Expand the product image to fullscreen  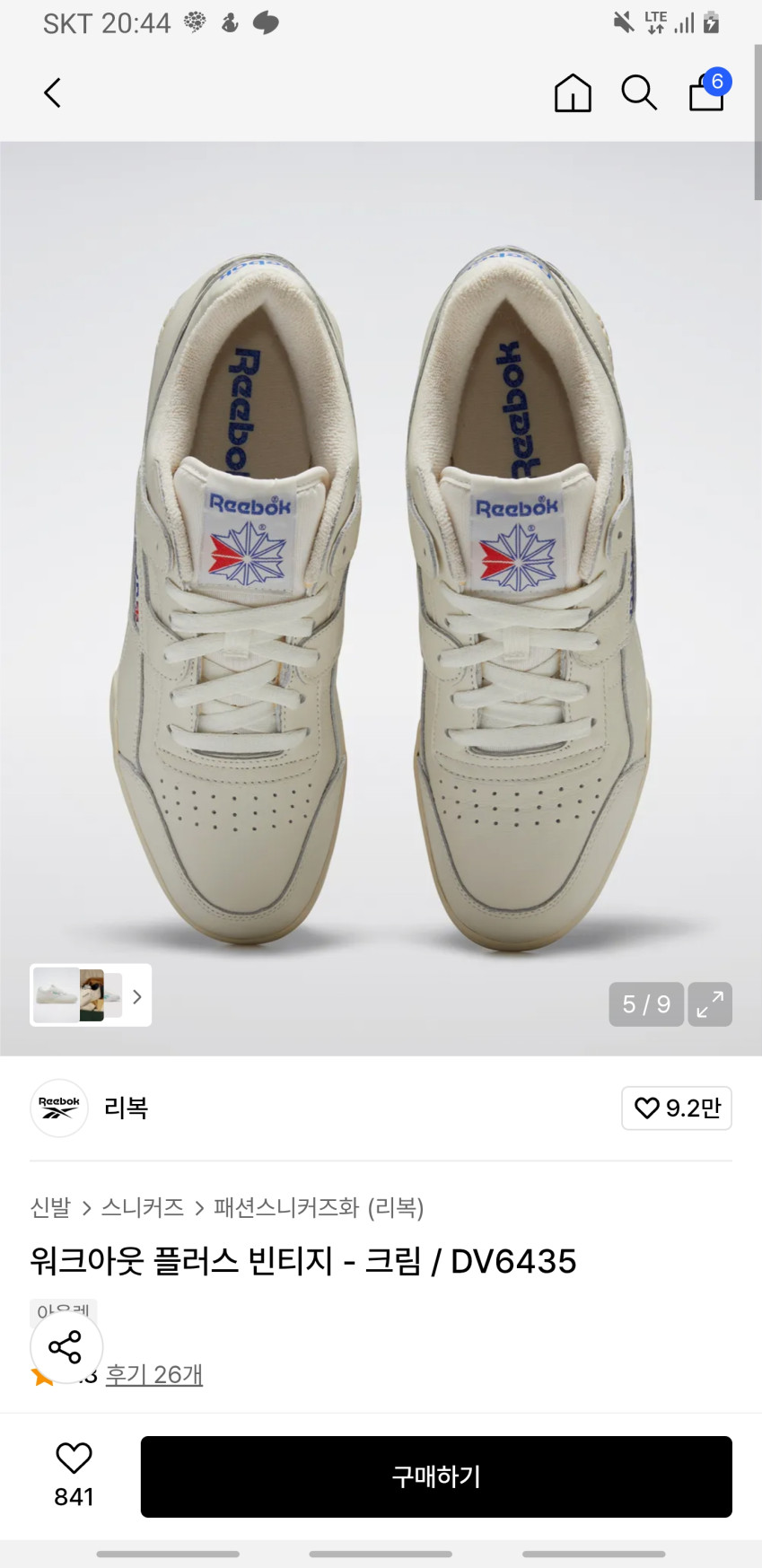tap(710, 1003)
